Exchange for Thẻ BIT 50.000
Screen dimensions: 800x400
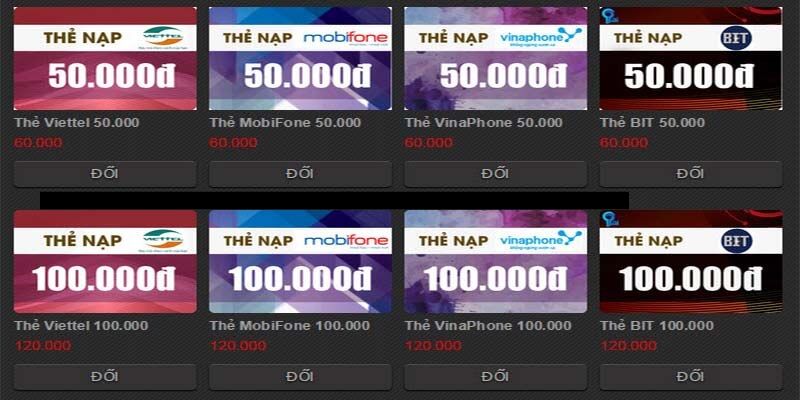click(x=690, y=173)
